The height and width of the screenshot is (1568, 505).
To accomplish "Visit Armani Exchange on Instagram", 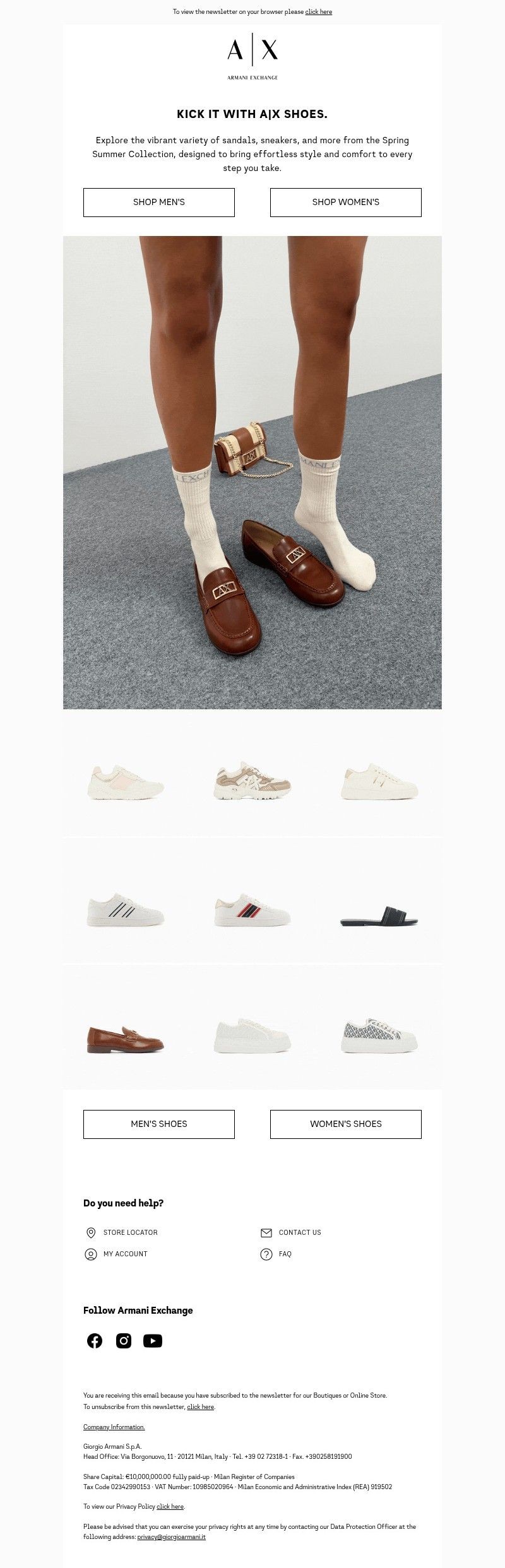I will click(x=124, y=1341).
